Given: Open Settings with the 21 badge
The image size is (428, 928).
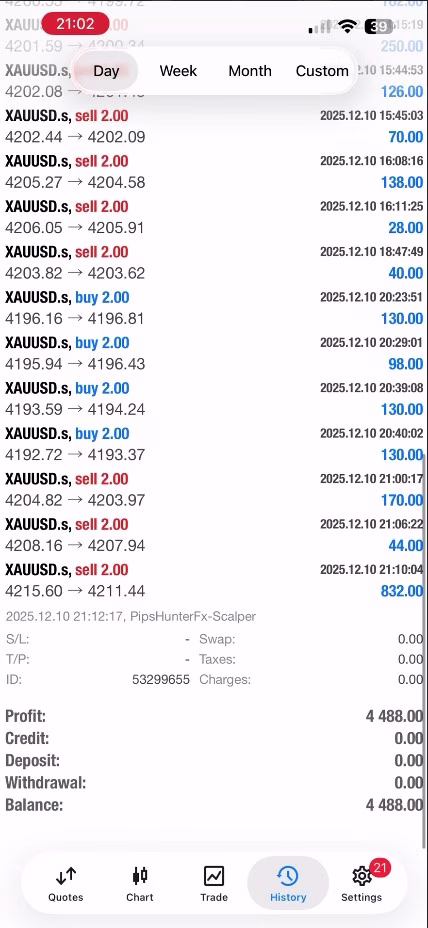Looking at the screenshot, I should [362, 884].
